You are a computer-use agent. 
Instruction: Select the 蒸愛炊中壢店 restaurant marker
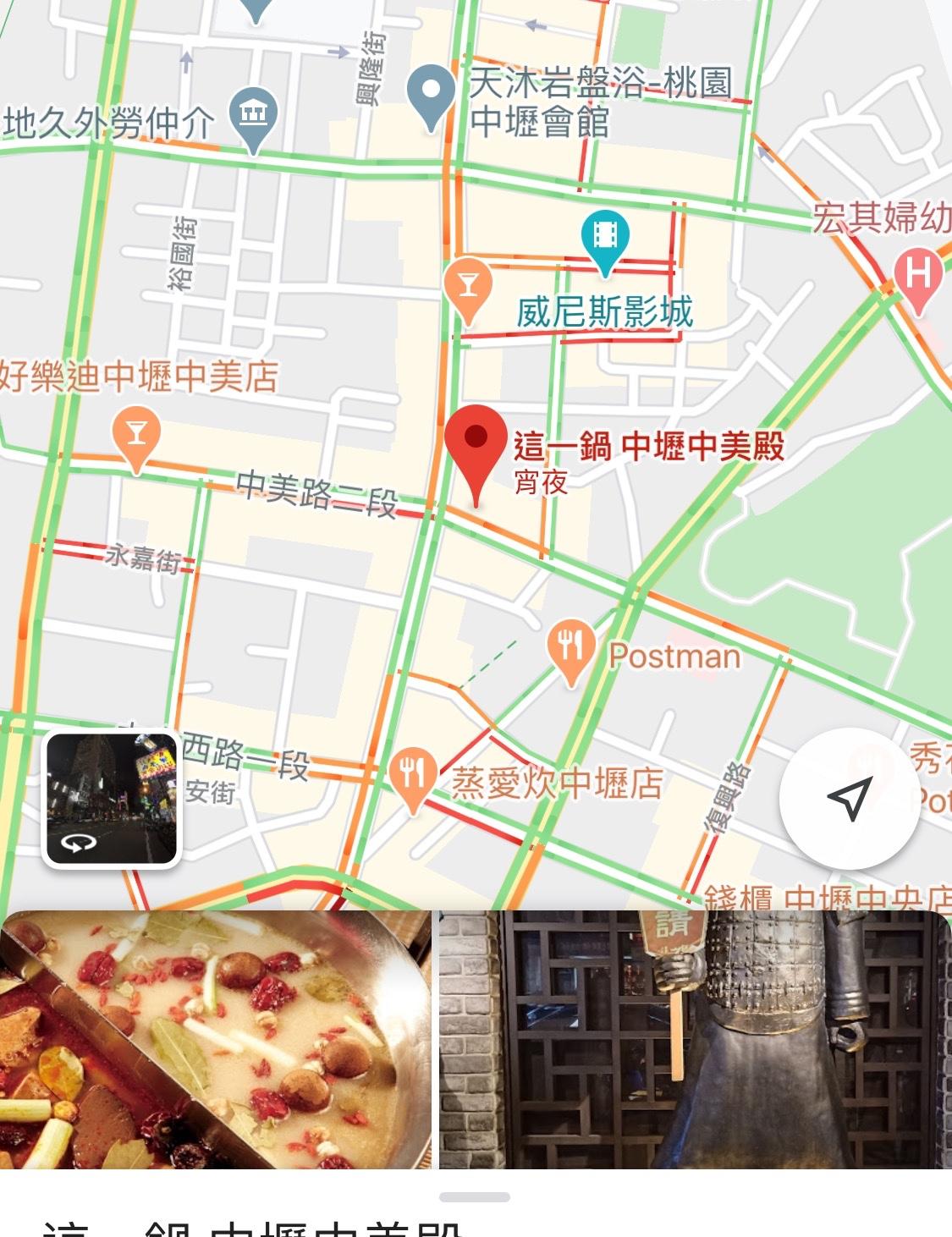[x=413, y=778]
